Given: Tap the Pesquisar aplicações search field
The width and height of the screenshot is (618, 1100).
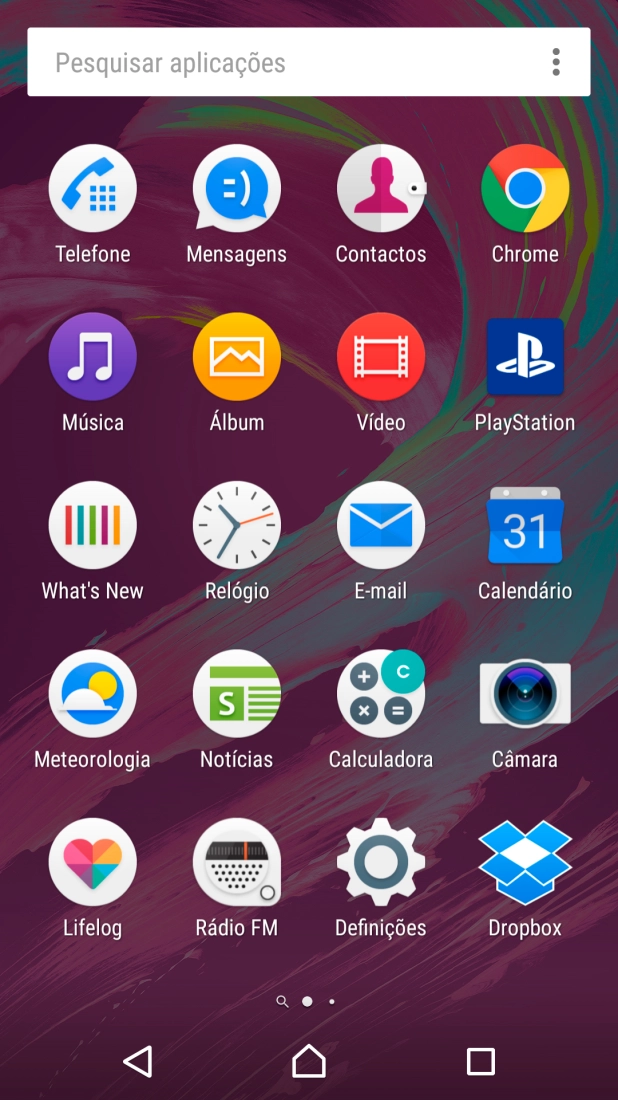Looking at the screenshot, I should click(x=280, y=62).
